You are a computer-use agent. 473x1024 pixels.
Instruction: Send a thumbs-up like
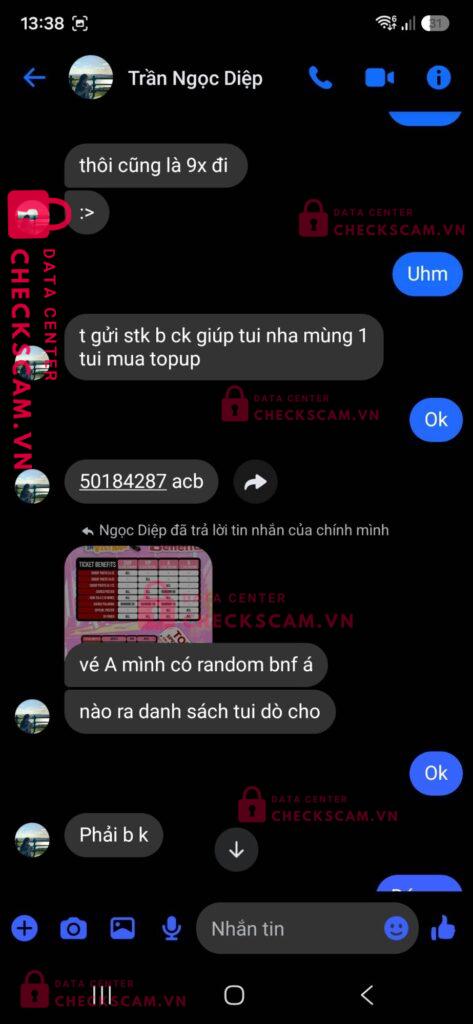pos(443,928)
